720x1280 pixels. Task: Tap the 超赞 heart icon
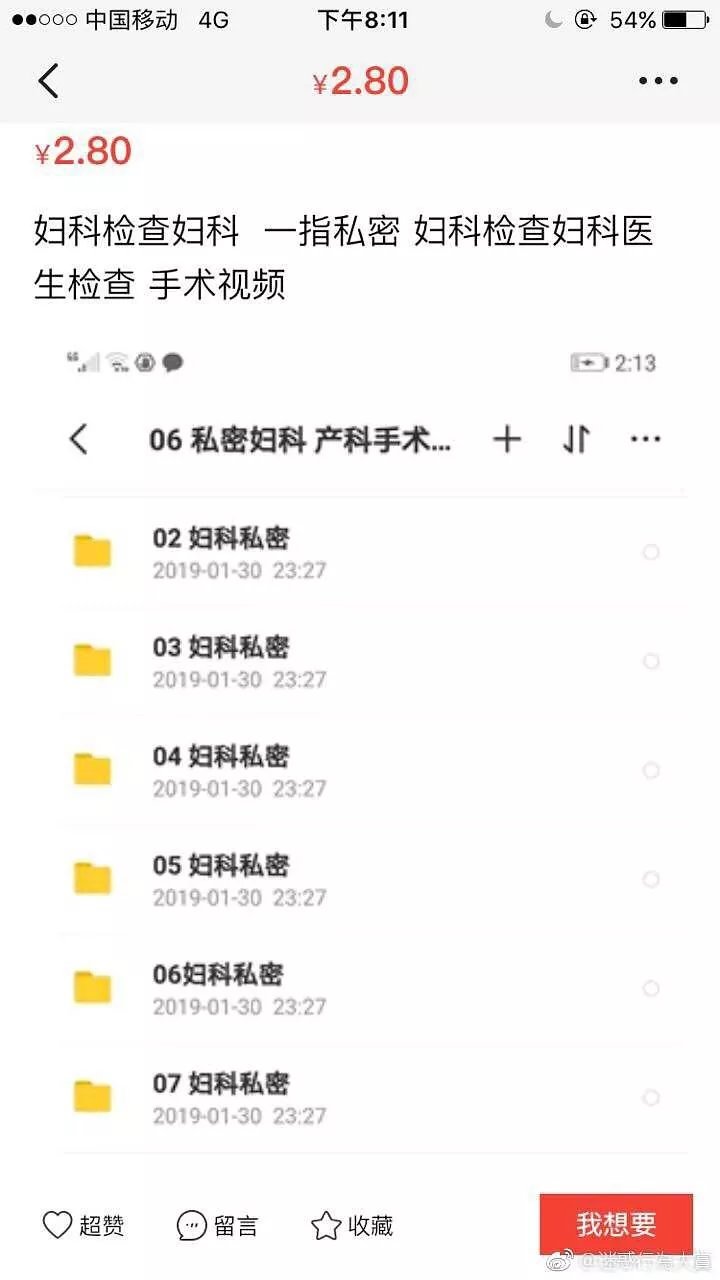[x=58, y=1225]
